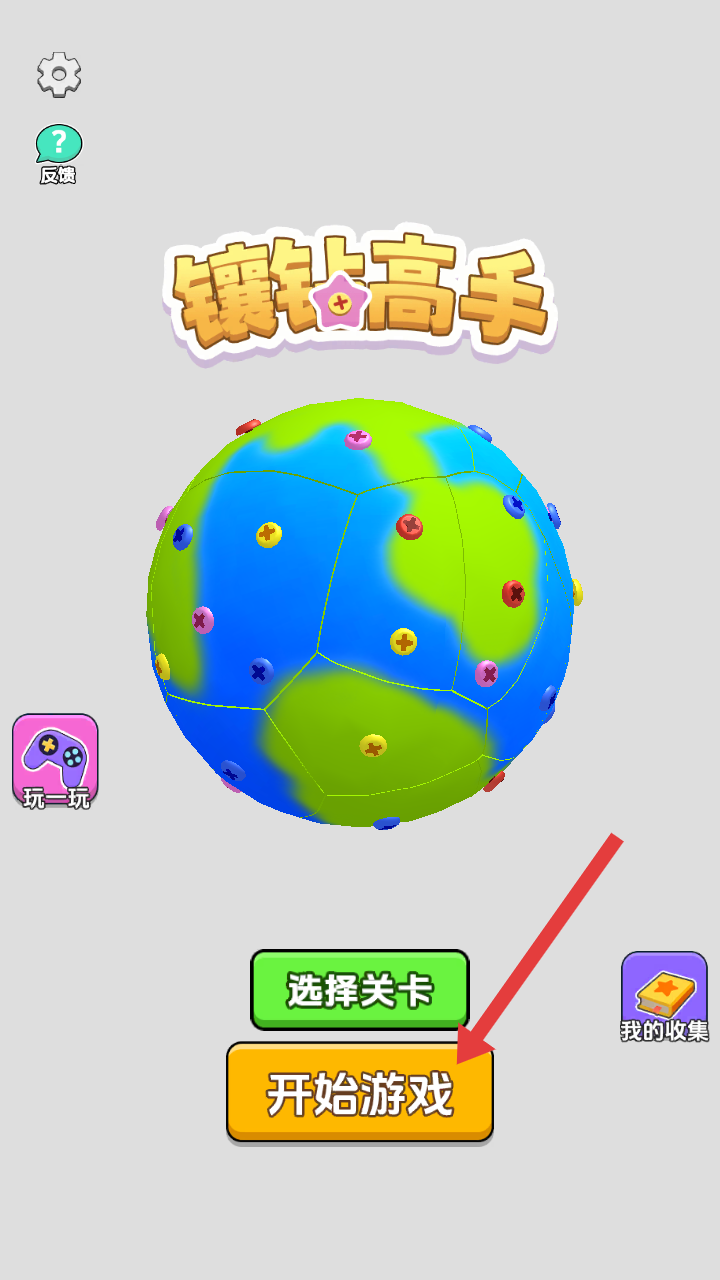
Task: Tap the 选择关卡 button
Action: tap(360, 990)
